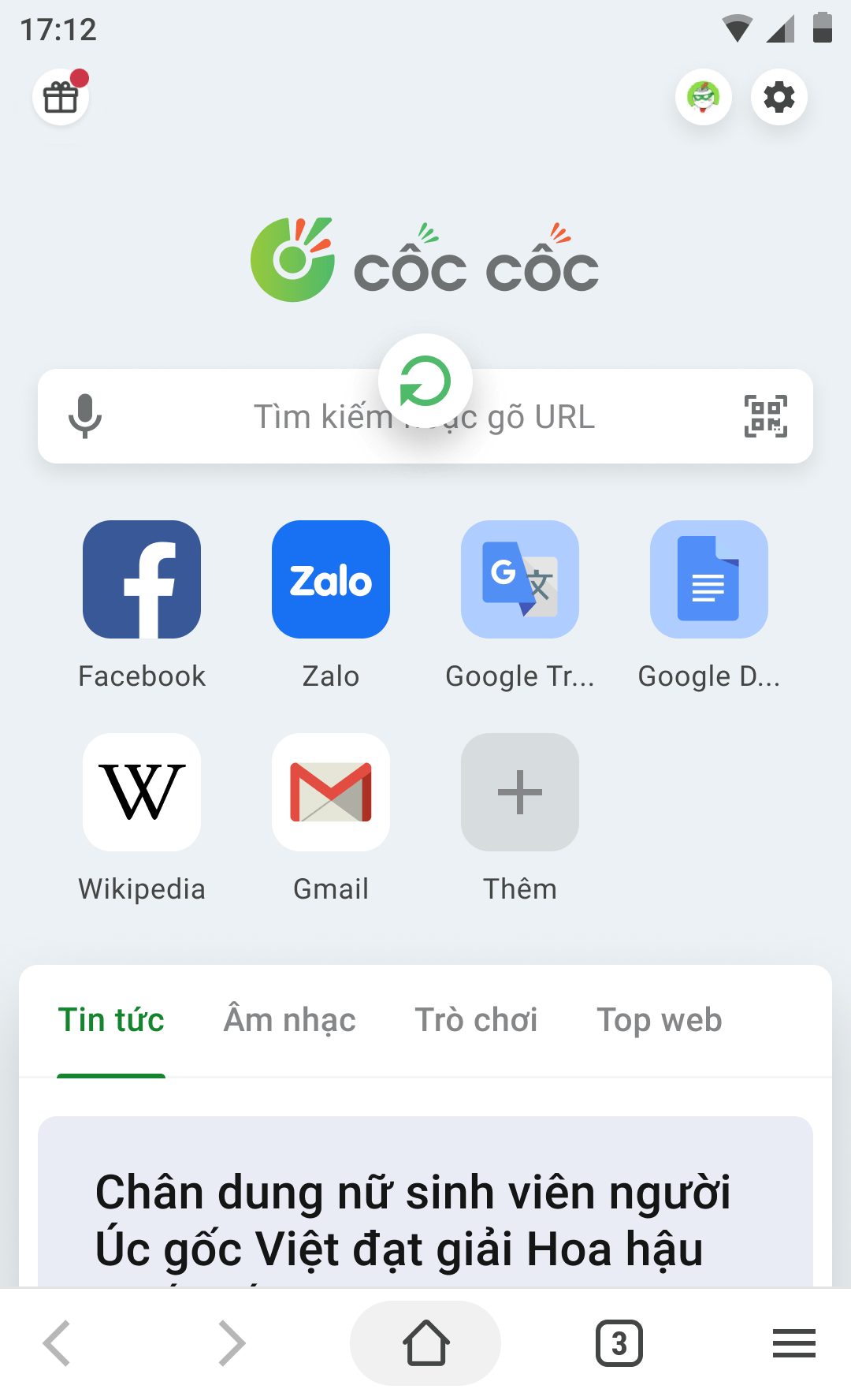Viewport: 851px width, 1400px height.
Task: Open the Facebook shortcut
Action: pyautogui.click(x=142, y=579)
